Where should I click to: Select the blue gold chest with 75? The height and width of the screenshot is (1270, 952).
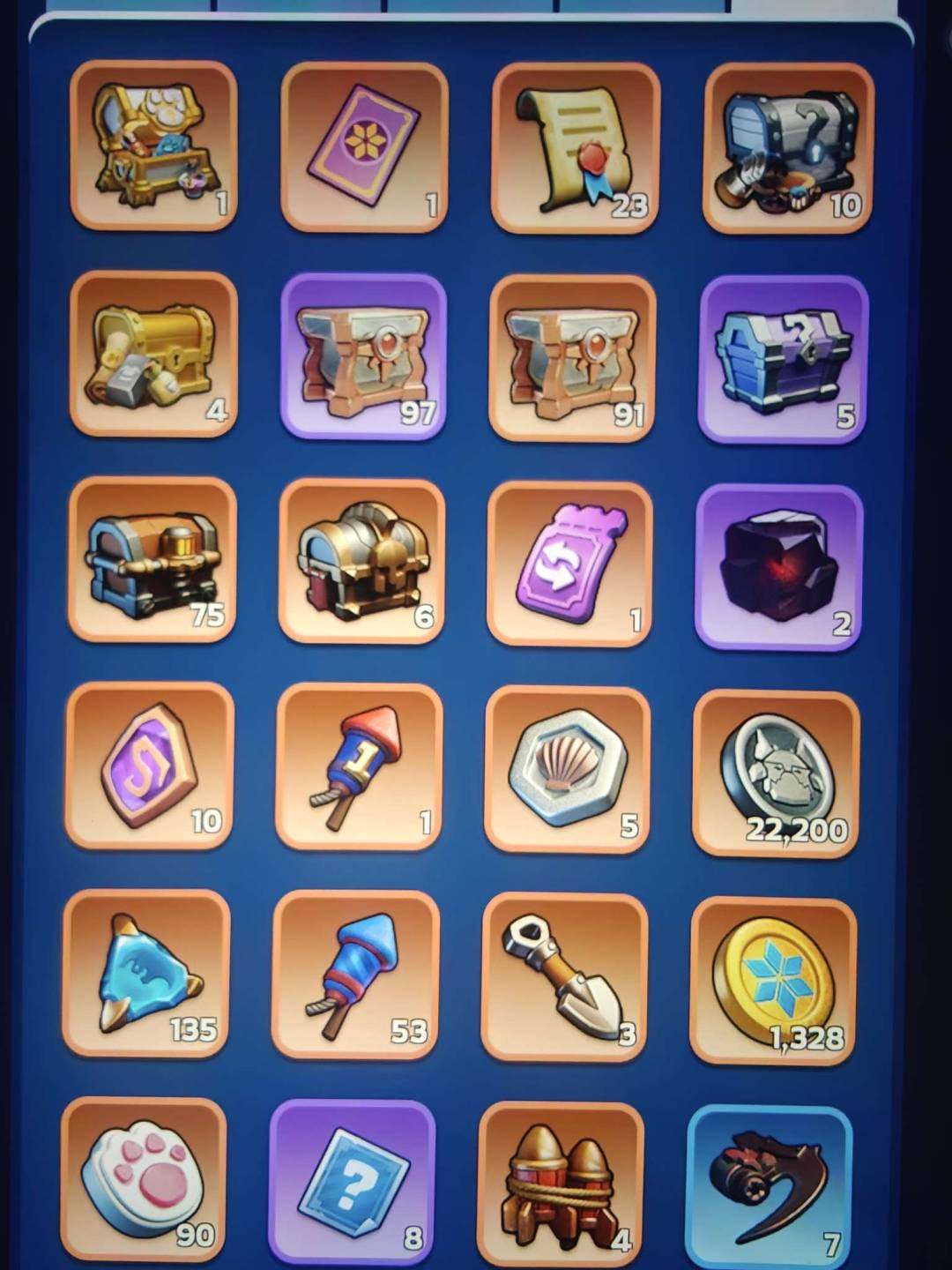[152, 560]
